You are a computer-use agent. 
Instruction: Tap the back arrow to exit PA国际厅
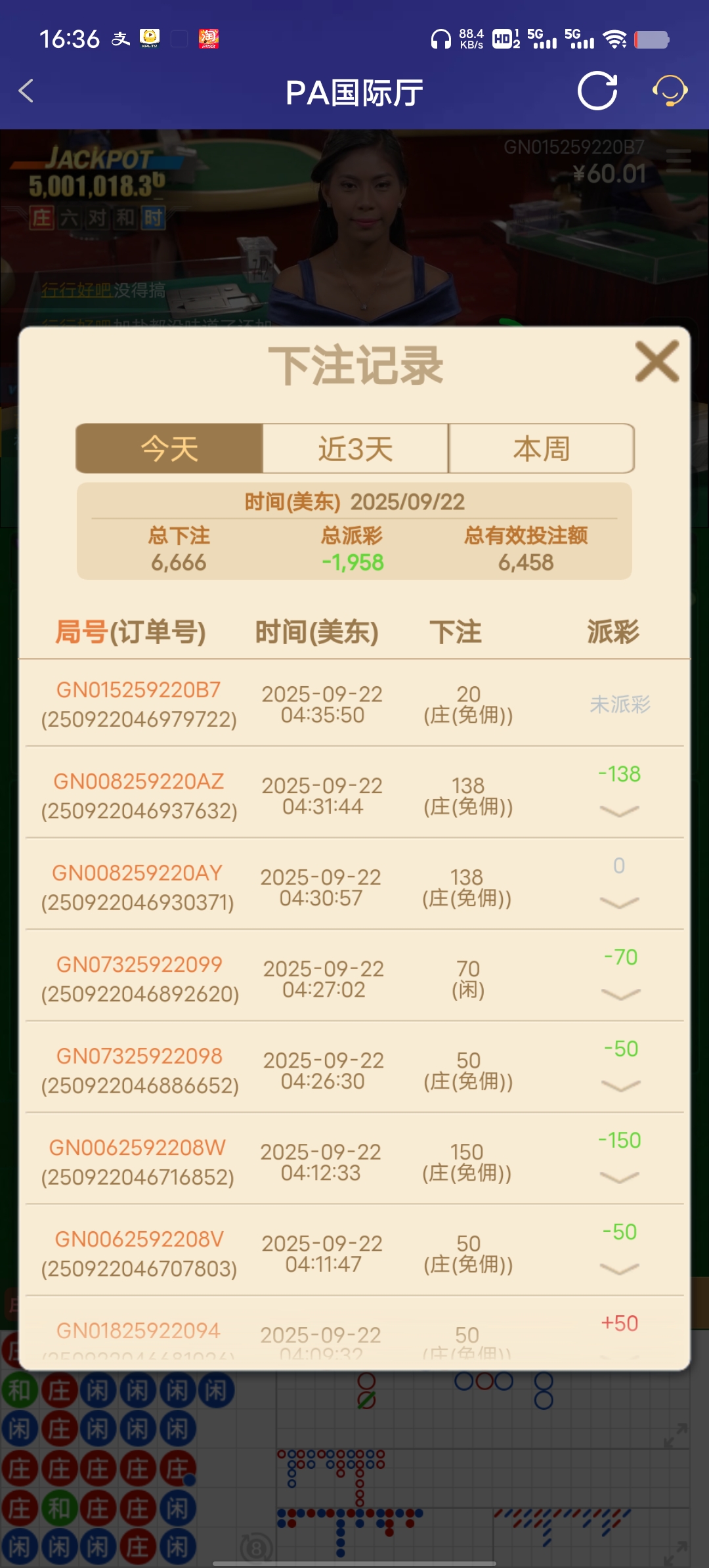pyautogui.click(x=26, y=92)
